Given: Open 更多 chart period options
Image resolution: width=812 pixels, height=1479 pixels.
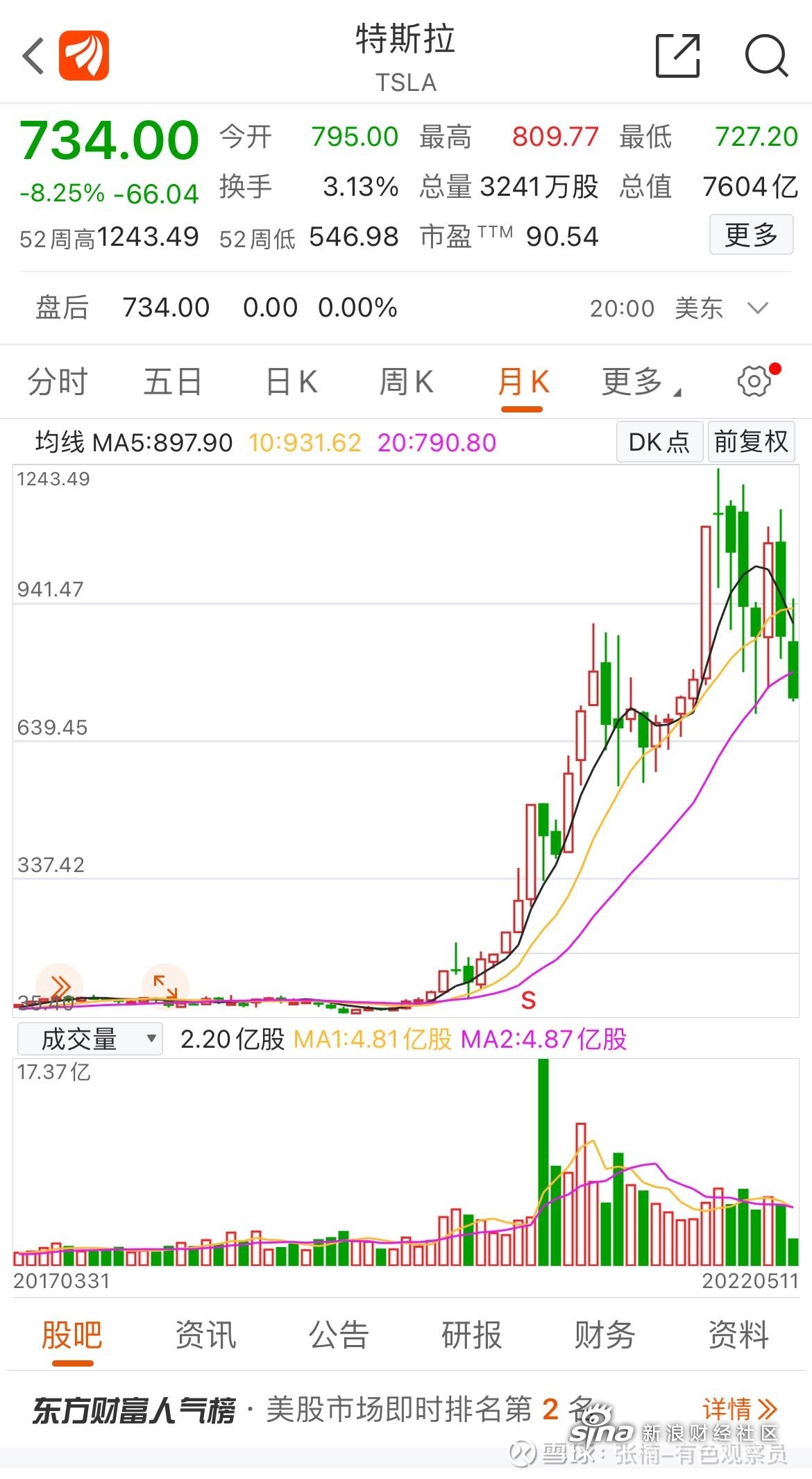Looking at the screenshot, I should click(x=640, y=382).
